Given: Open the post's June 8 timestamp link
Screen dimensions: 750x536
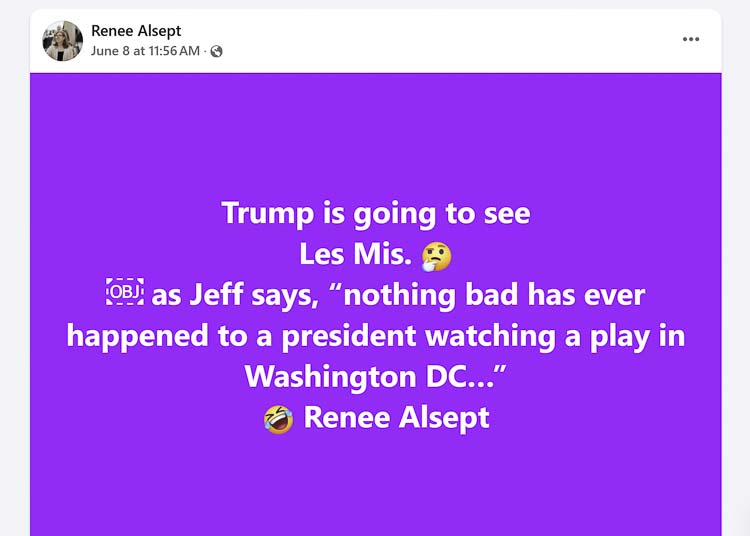Looking at the screenshot, I should click(x=145, y=51).
